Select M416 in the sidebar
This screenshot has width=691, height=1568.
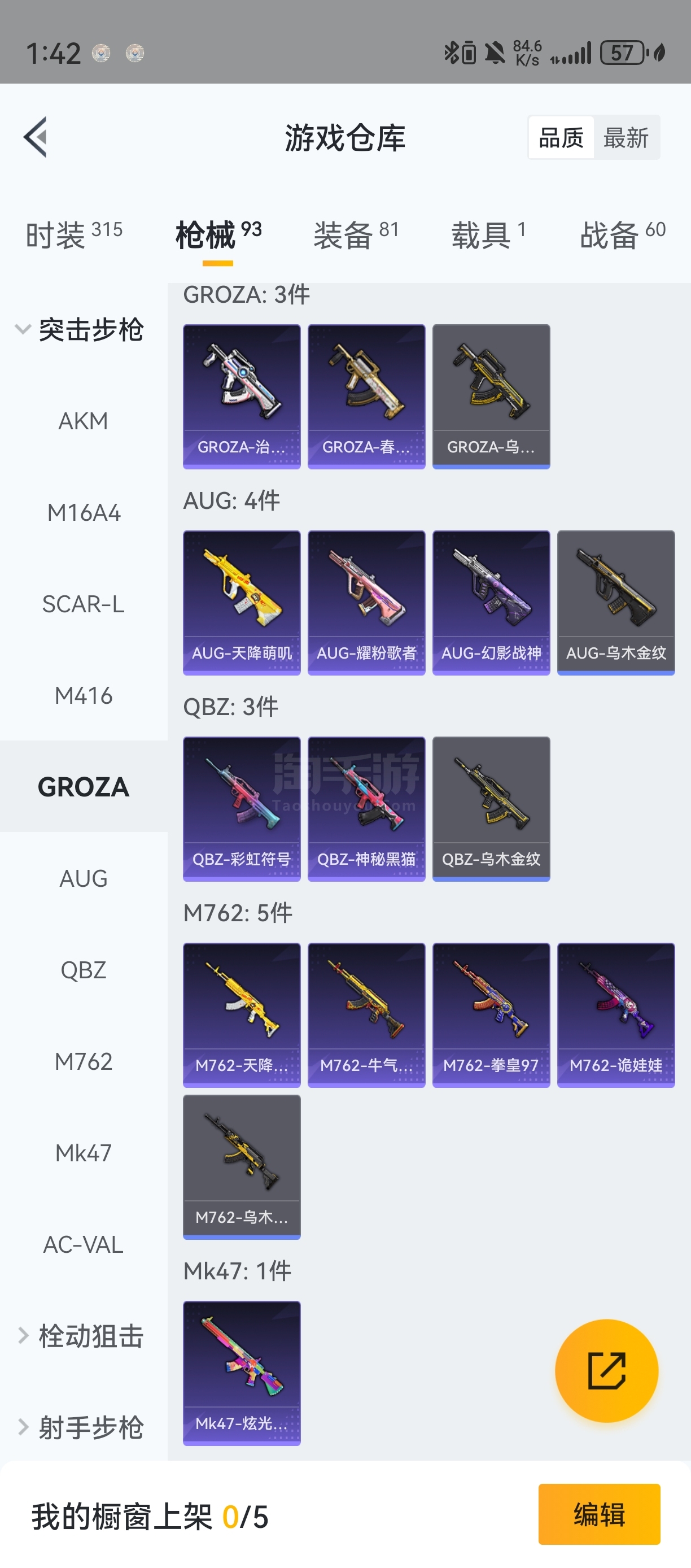click(84, 695)
